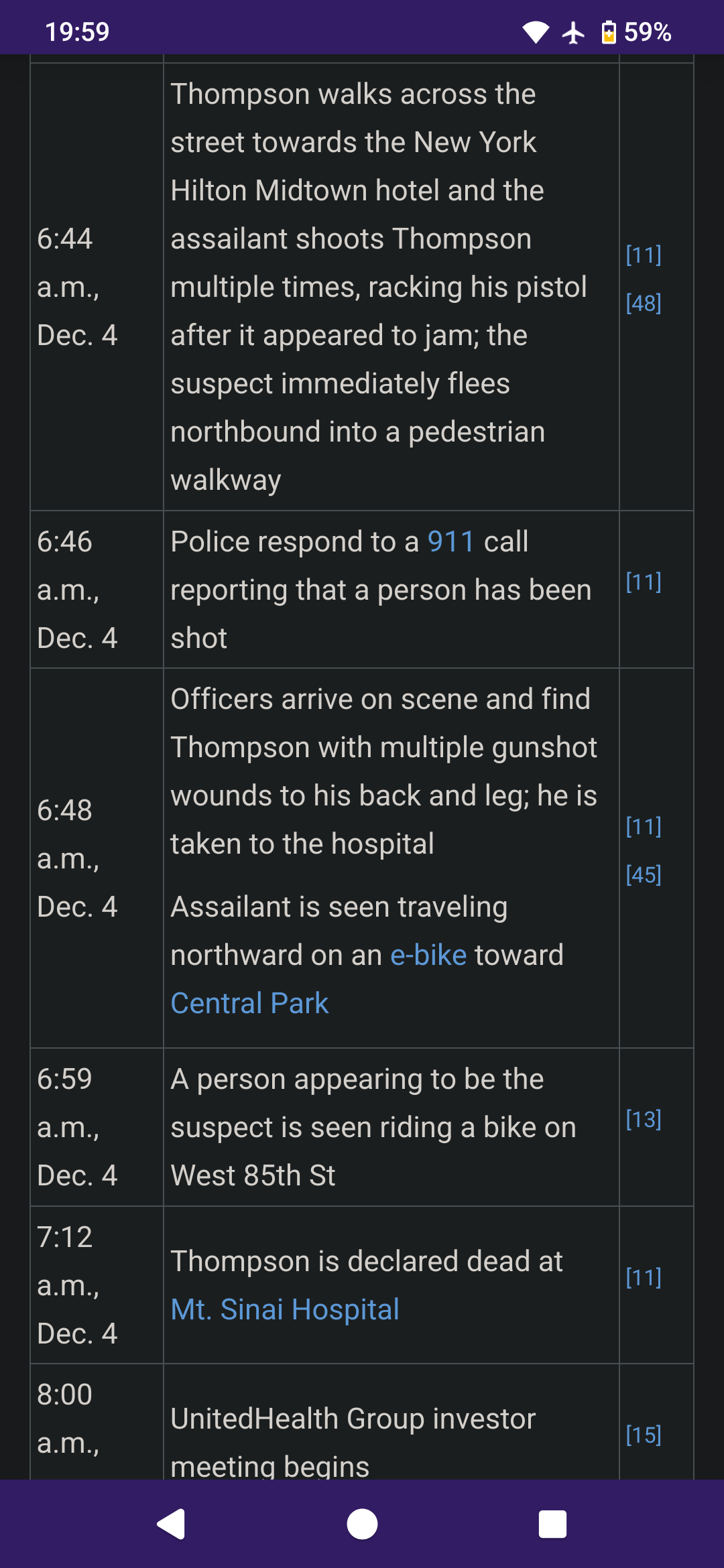Open the 911 link
The height and width of the screenshot is (1568, 724).
click(450, 541)
